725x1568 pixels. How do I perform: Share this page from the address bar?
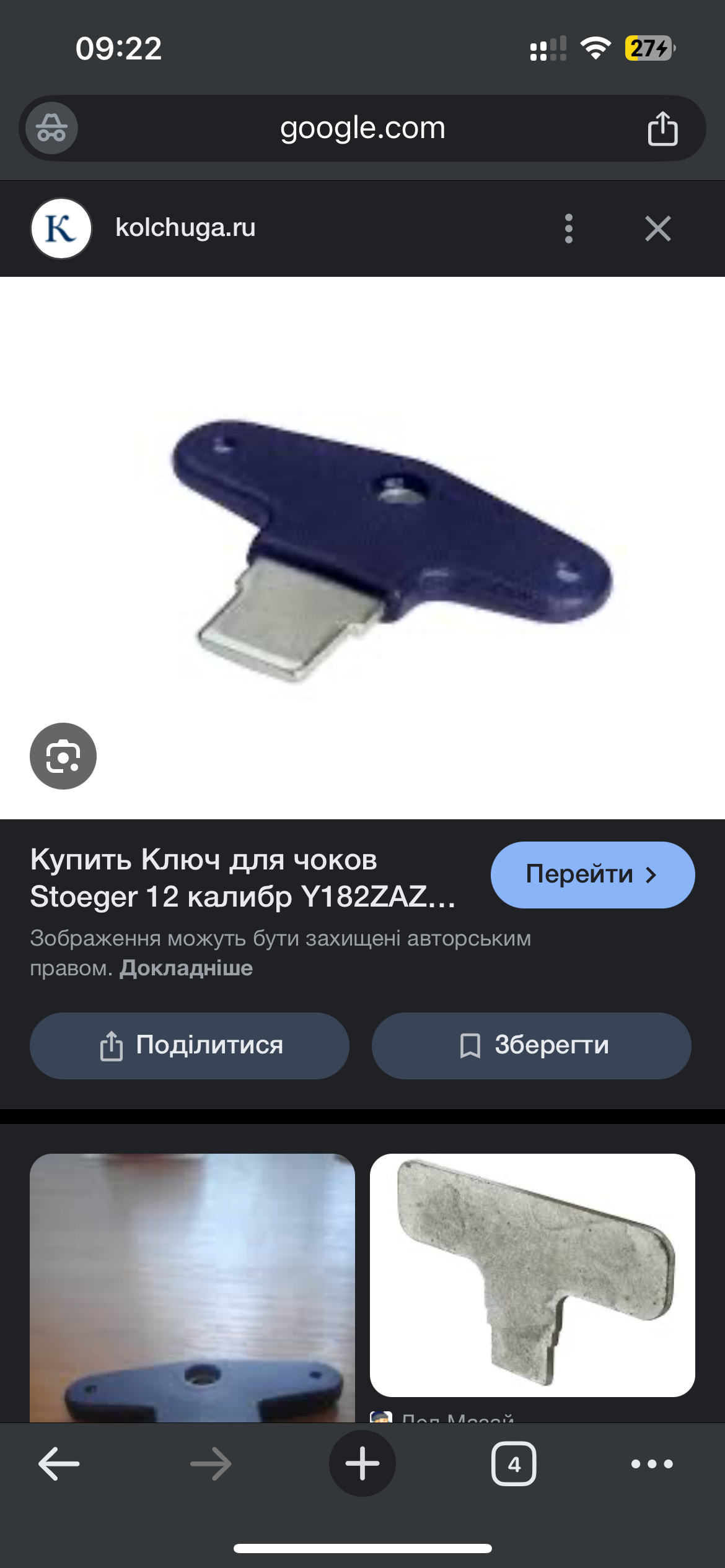[662, 128]
